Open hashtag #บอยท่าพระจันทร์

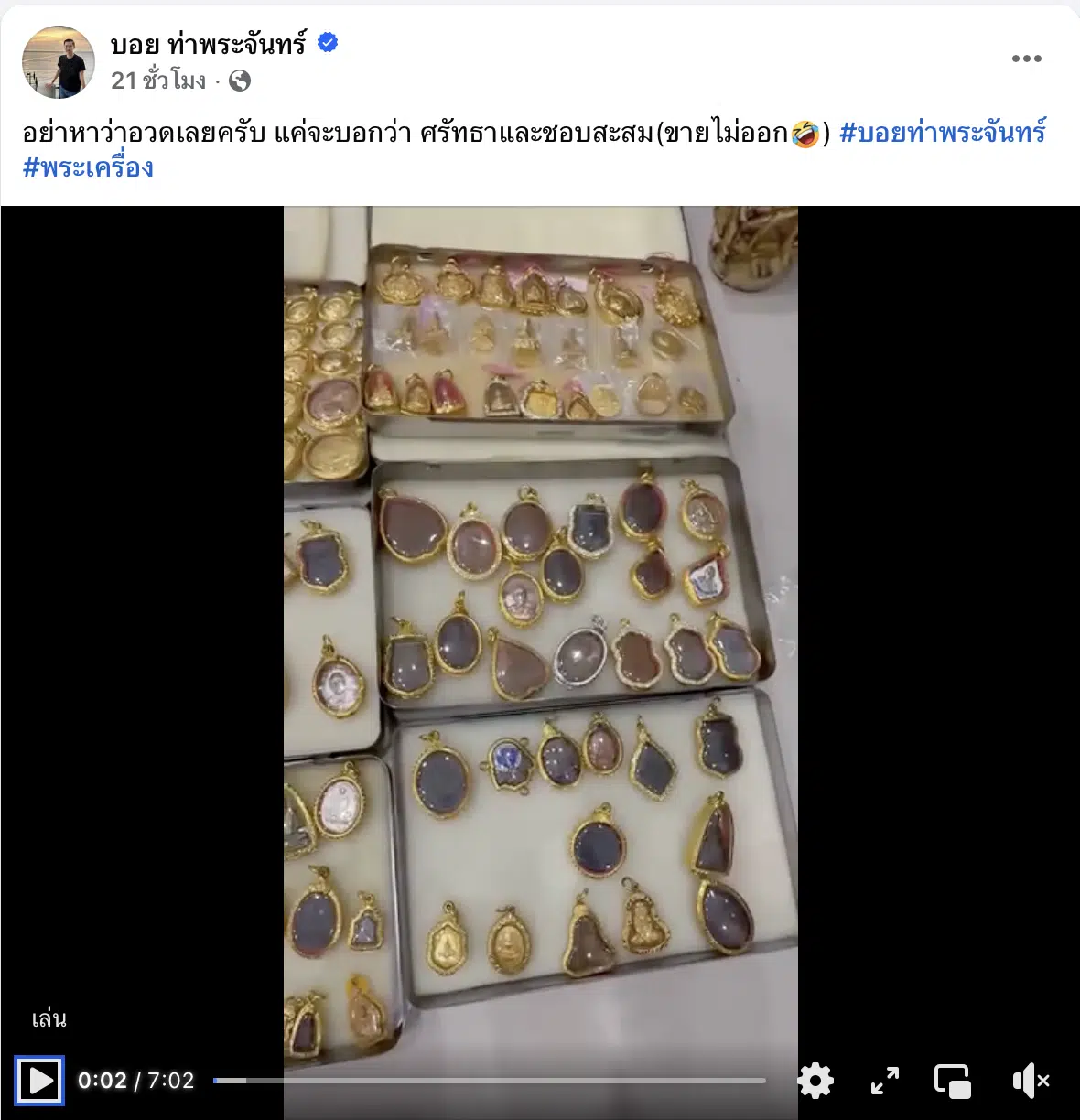[x=942, y=134]
